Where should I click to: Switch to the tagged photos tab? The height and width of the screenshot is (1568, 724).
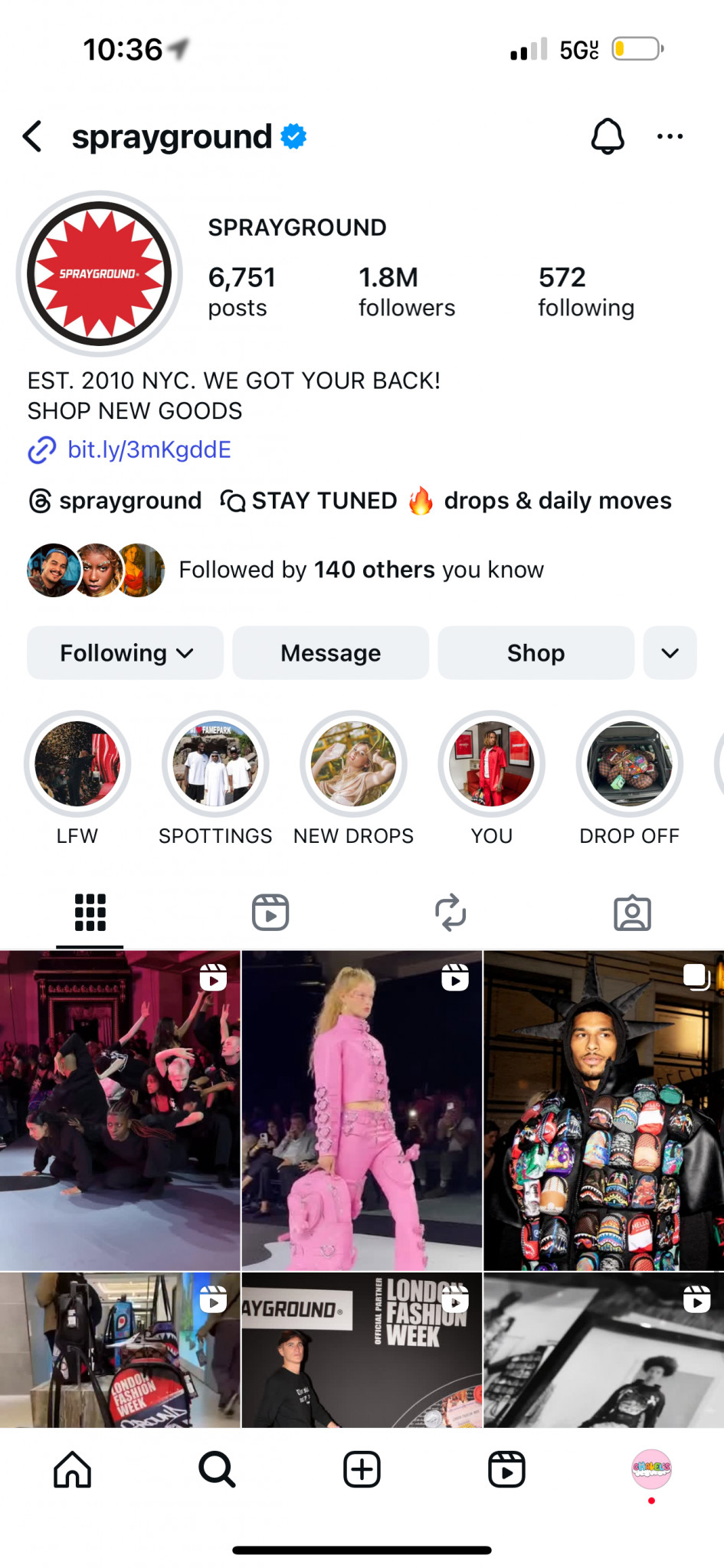[632, 913]
